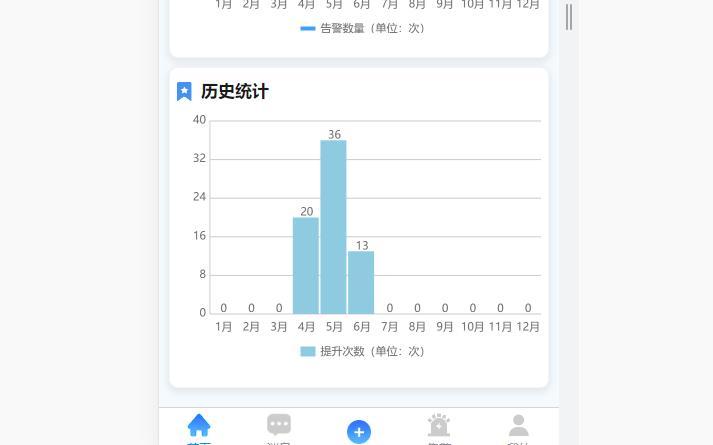
Task: Tap the blue plus add button
Action: (359, 431)
